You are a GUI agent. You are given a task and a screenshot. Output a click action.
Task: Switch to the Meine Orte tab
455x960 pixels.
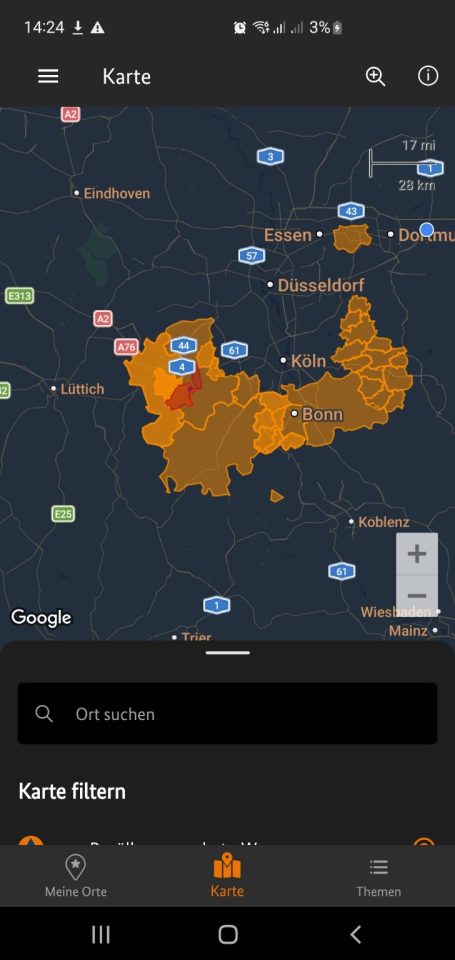coord(75,876)
